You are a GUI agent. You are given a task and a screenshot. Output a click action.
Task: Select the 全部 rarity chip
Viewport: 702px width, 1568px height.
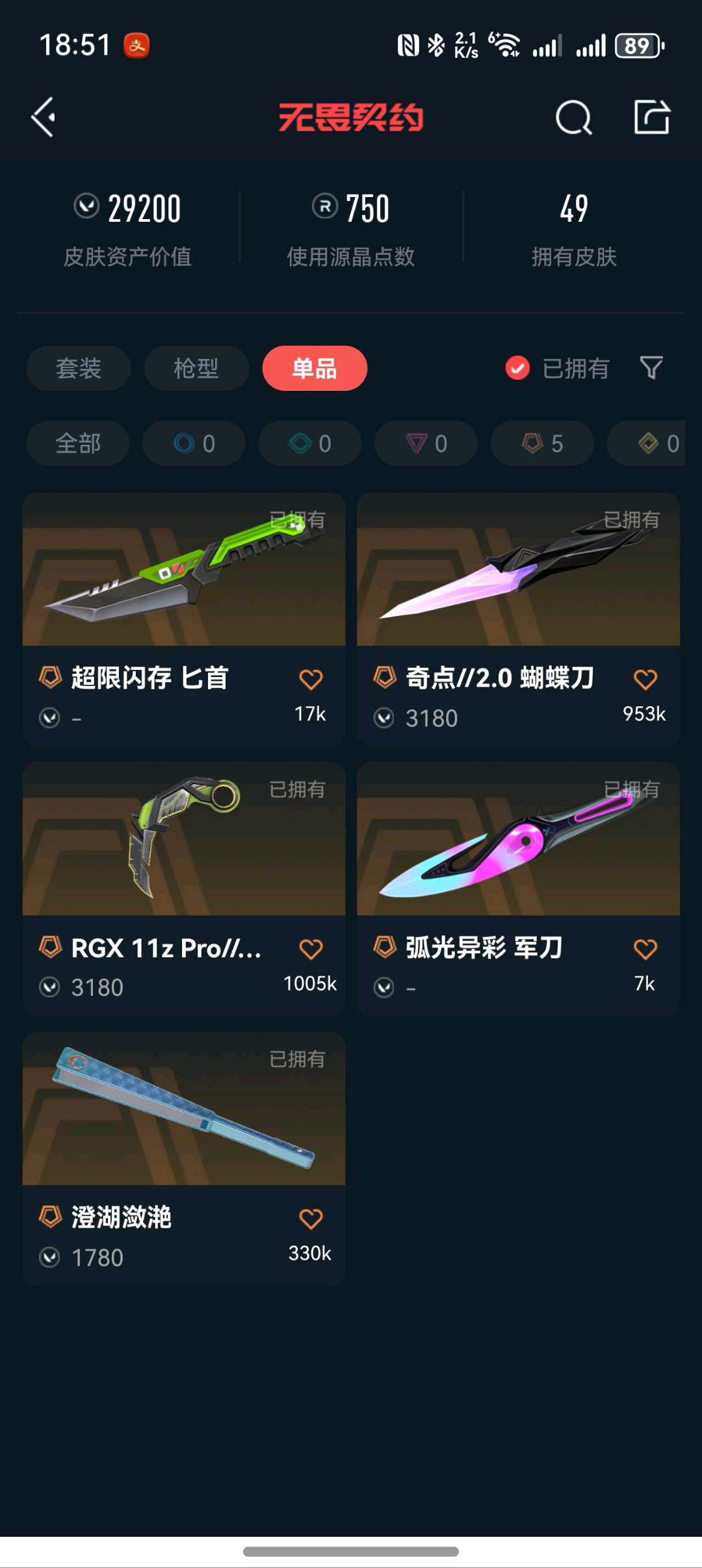(78, 443)
